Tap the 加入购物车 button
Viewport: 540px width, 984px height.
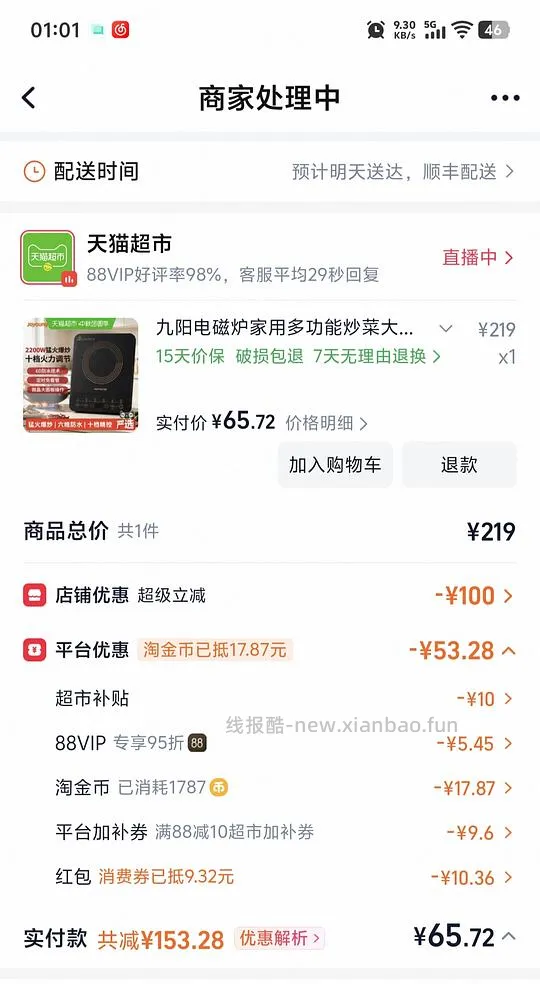[335, 465]
